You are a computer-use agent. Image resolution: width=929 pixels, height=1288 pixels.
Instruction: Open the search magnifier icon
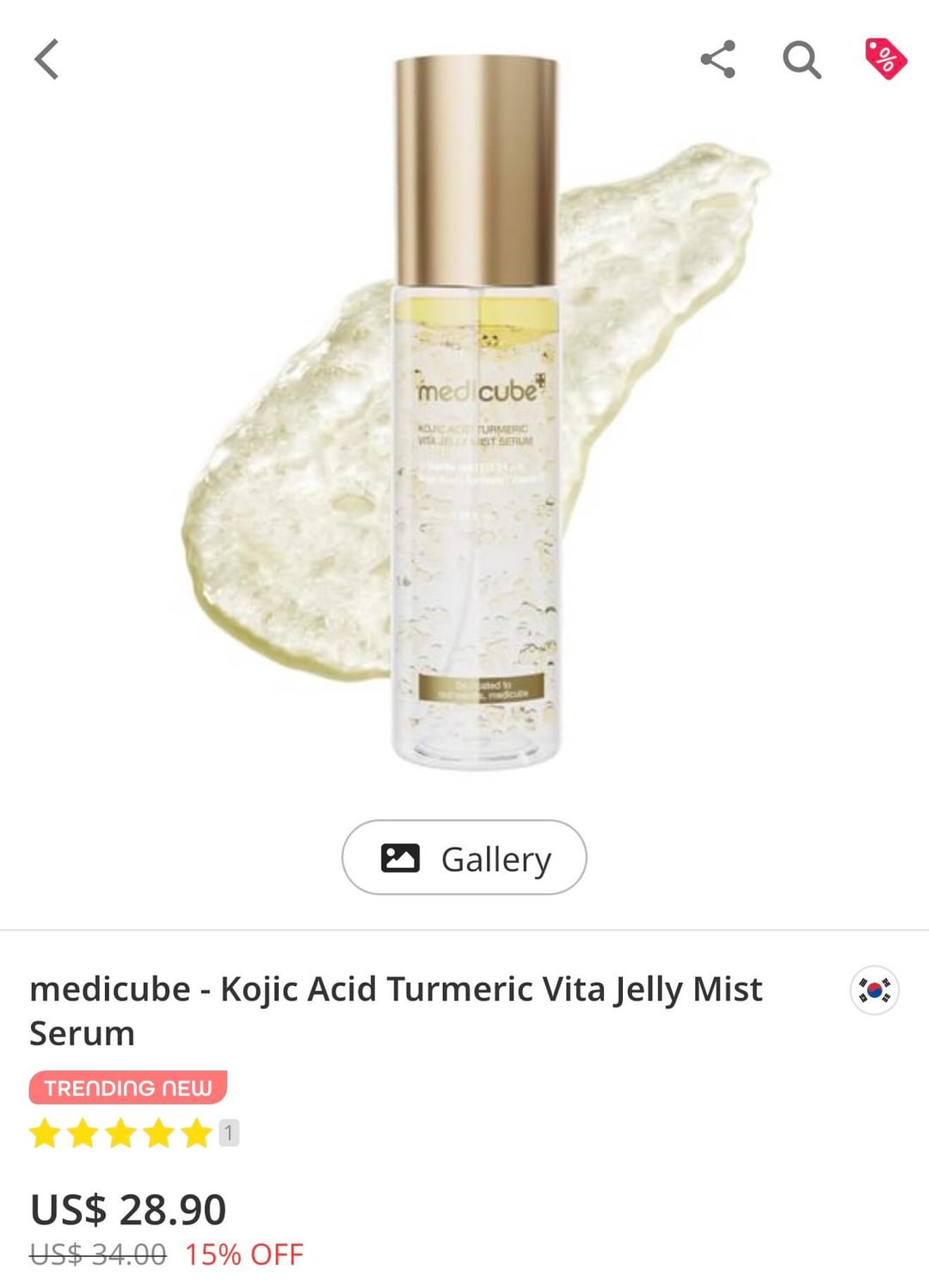pos(802,59)
